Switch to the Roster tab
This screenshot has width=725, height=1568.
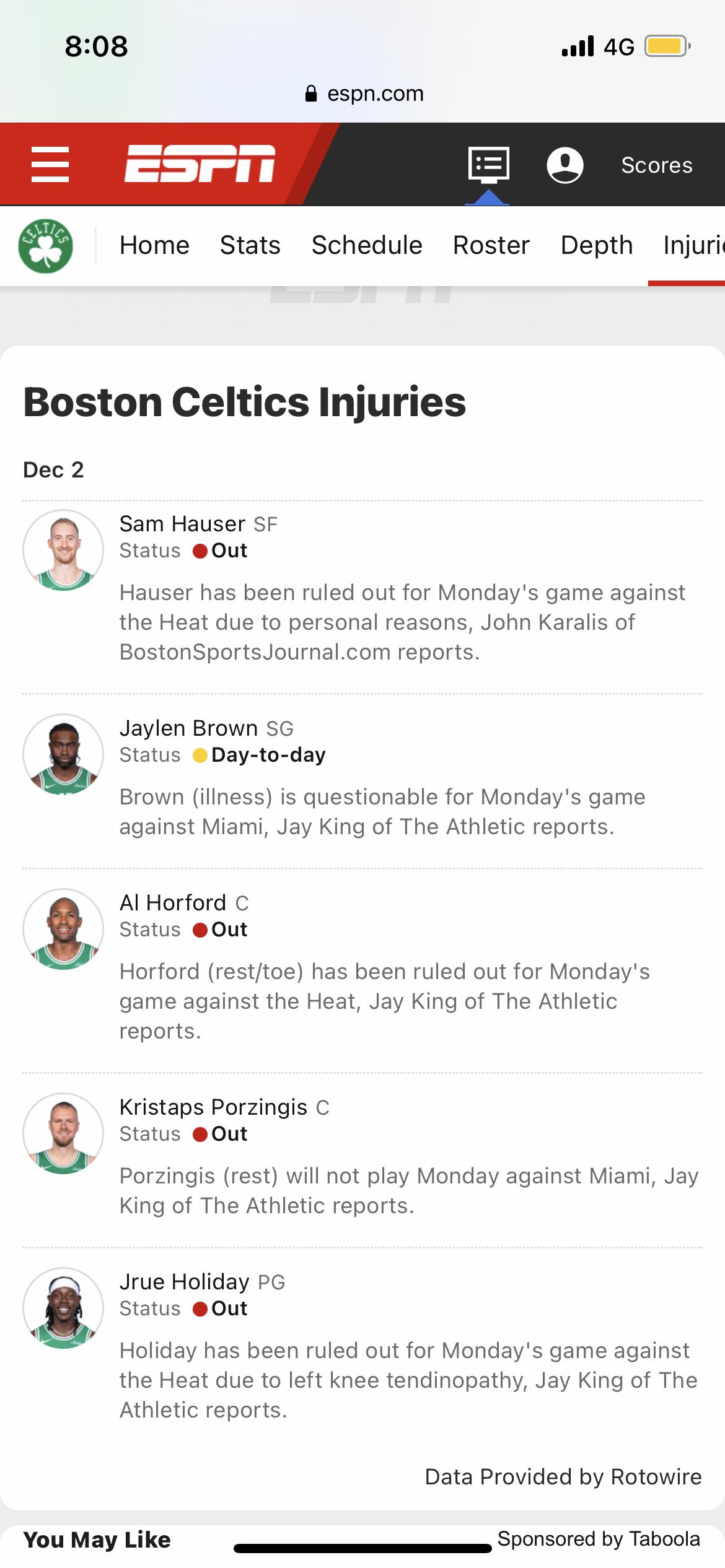(x=491, y=245)
